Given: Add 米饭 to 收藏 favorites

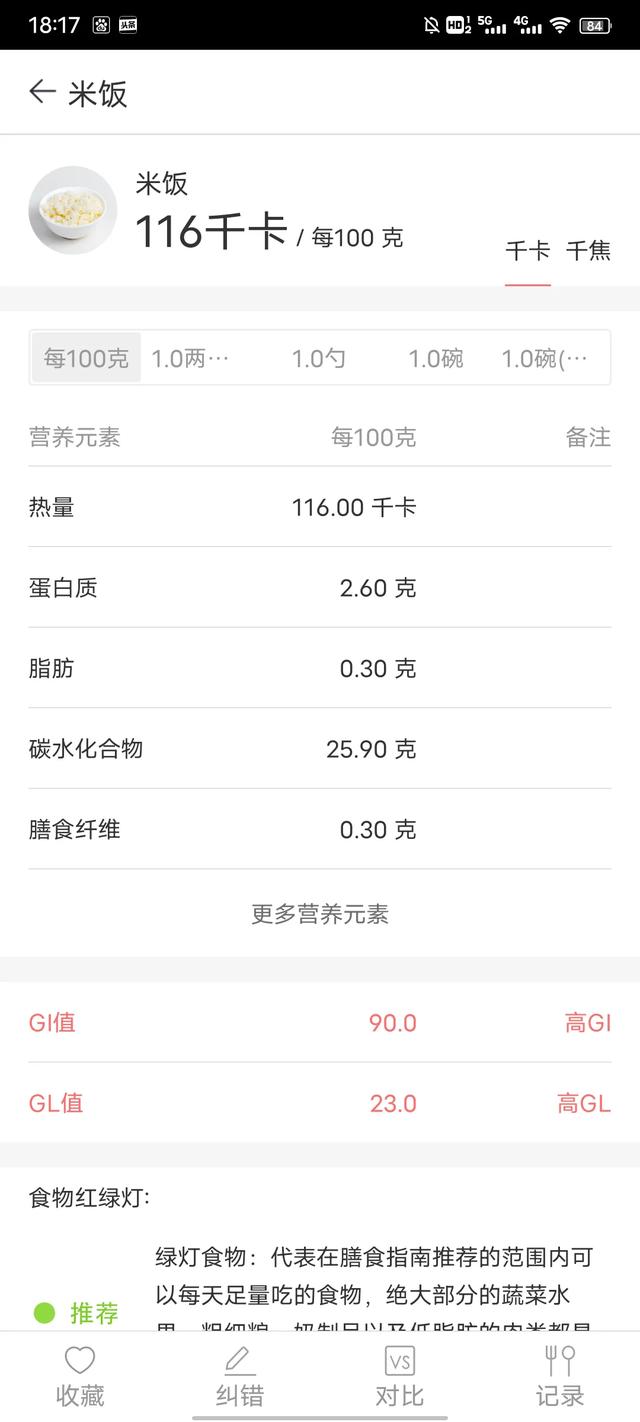Looking at the screenshot, I should pos(80,1376).
